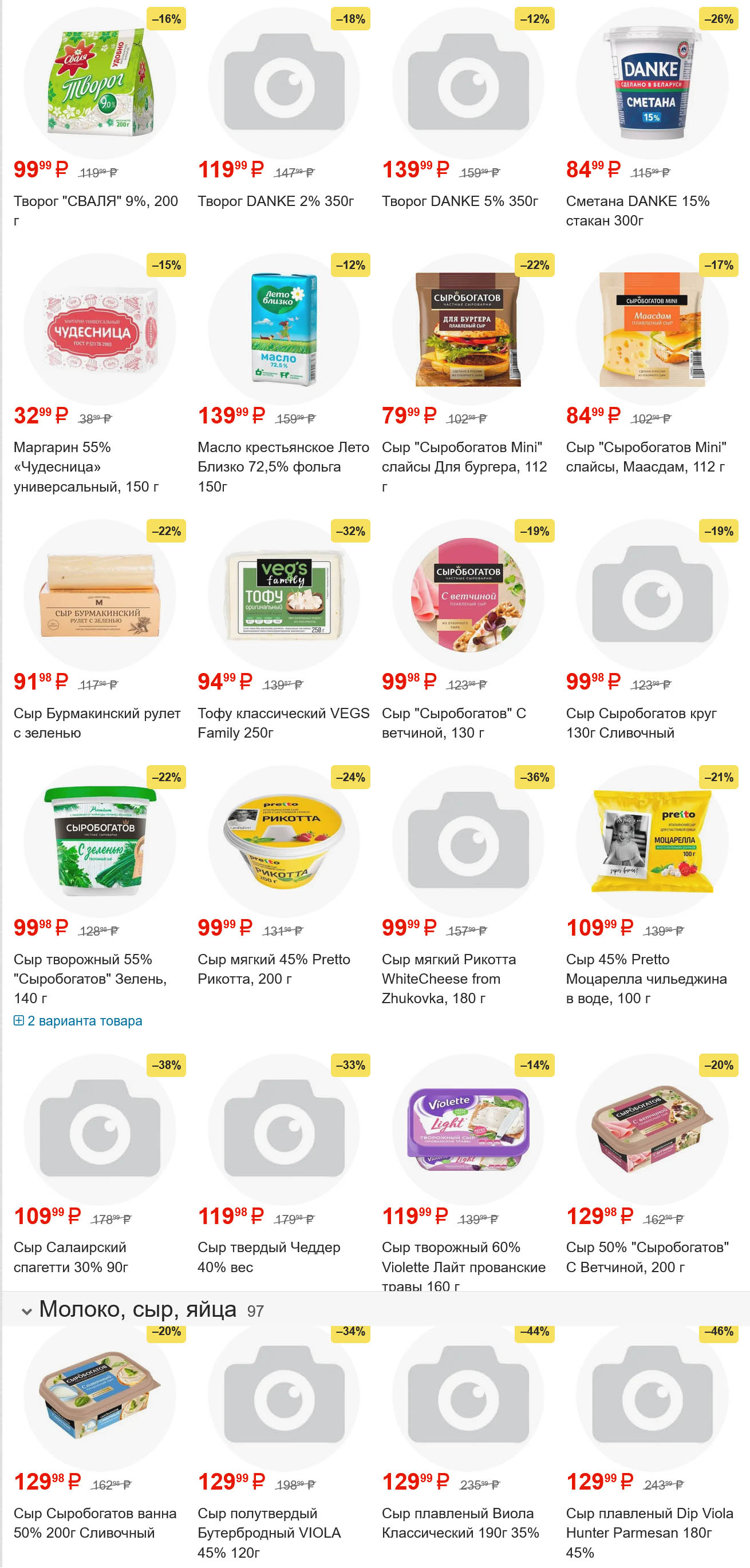Open Сыробогатов Mini слайсы Для бургера

(x=464, y=466)
